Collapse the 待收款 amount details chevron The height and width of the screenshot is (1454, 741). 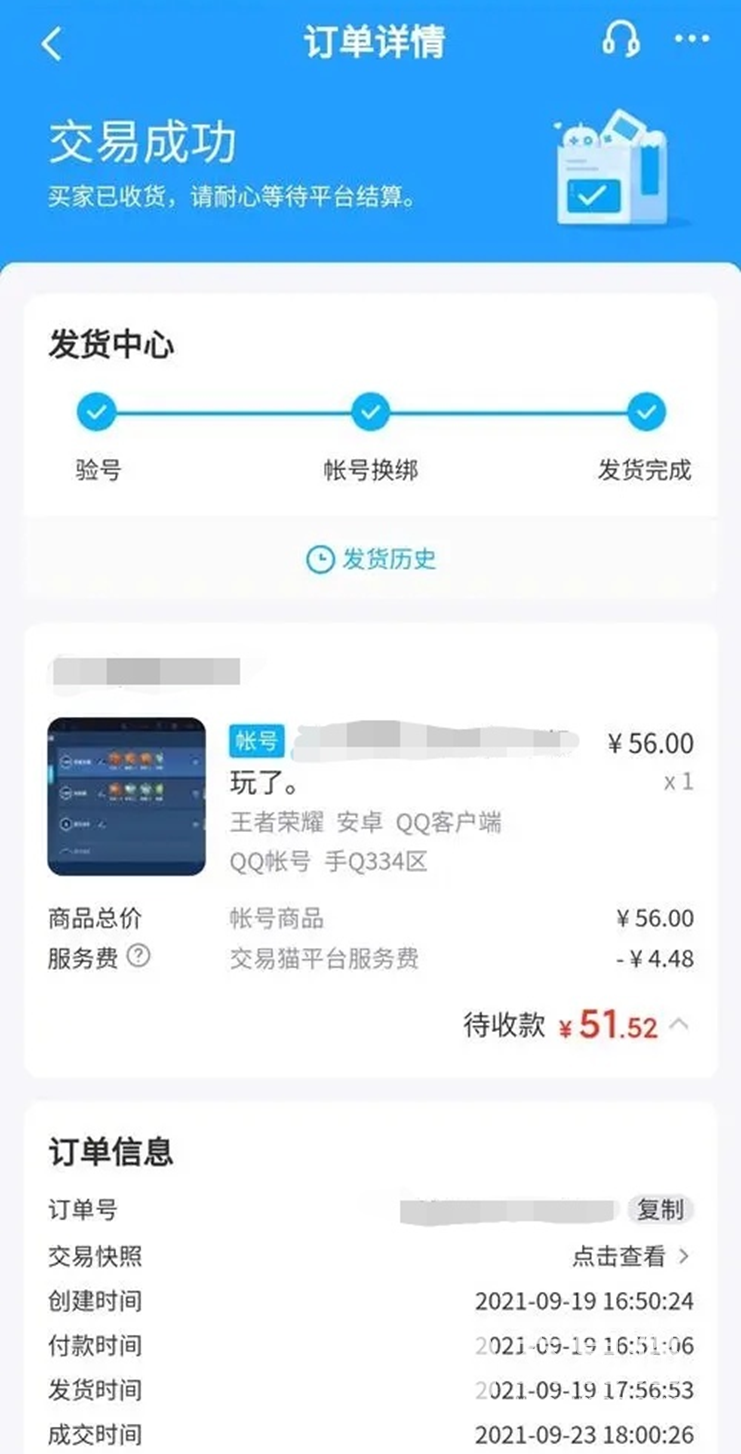[679, 1023]
